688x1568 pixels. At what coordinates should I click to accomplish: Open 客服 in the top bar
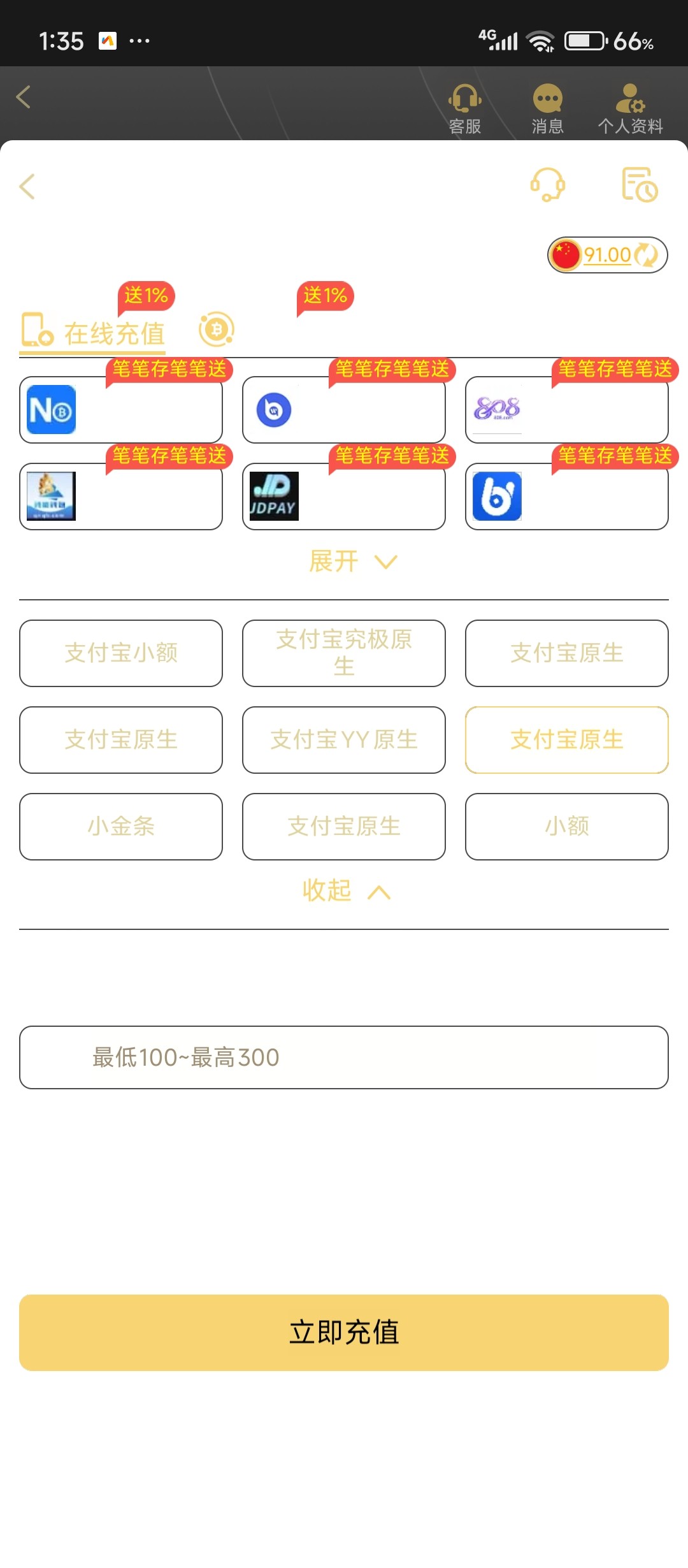(x=464, y=109)
